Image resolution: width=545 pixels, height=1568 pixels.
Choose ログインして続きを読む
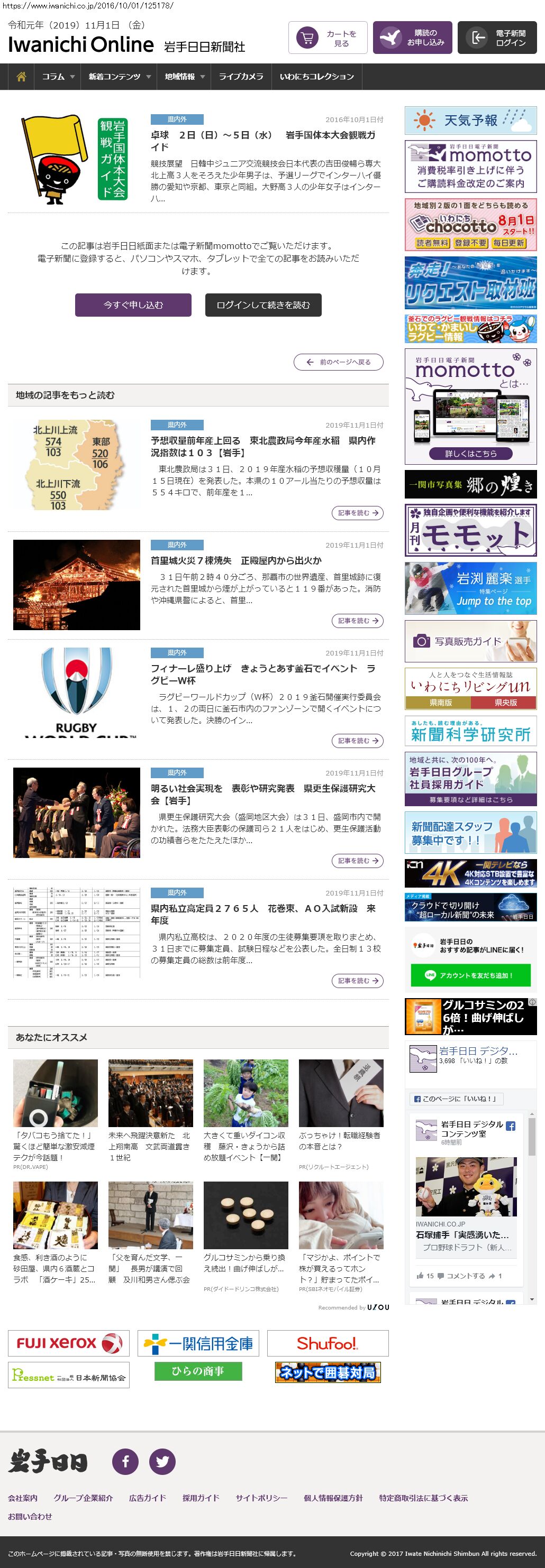[x=263, y=305]
